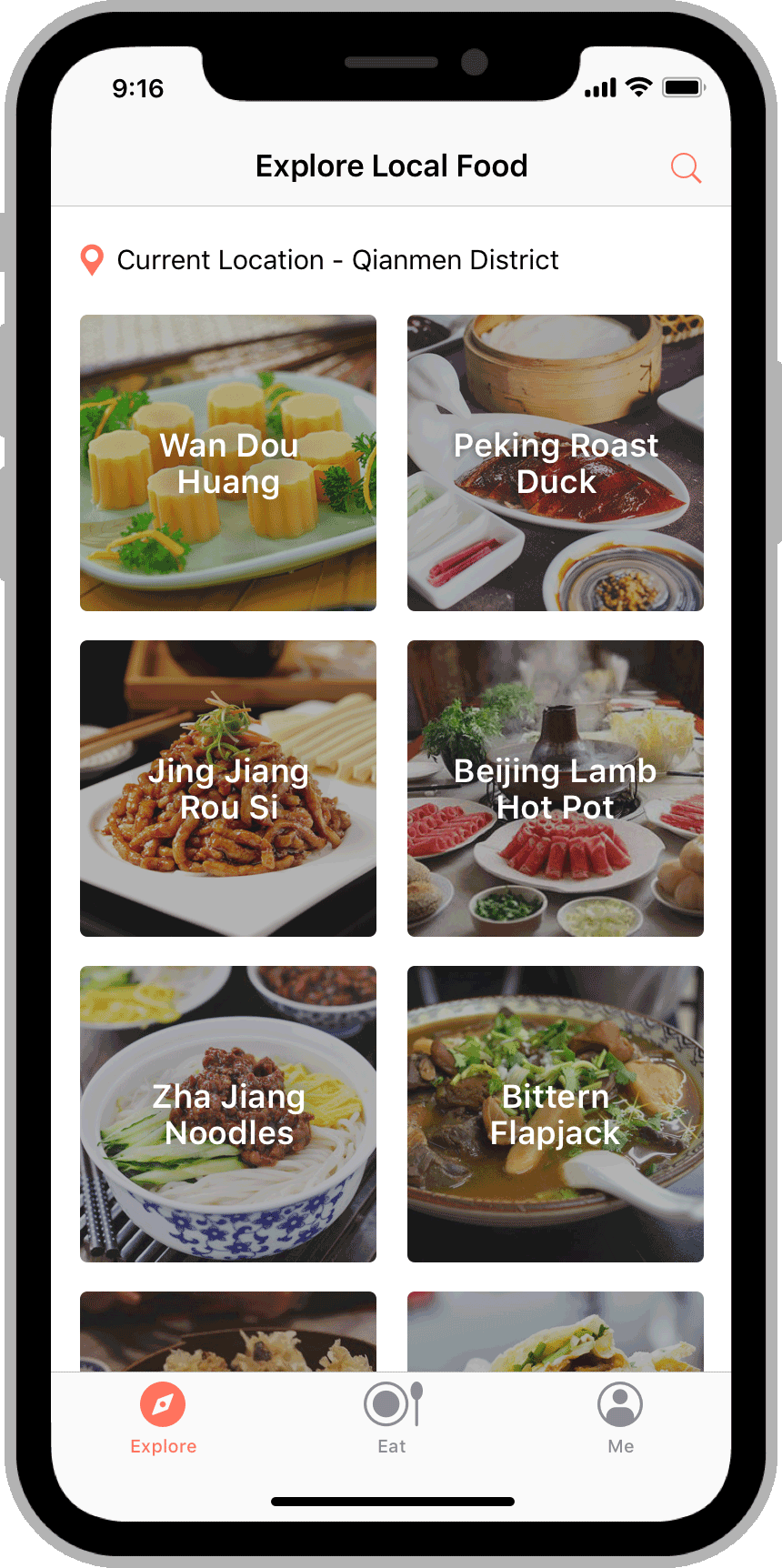
Task: Open the search icon
Action: pos(687,168)
